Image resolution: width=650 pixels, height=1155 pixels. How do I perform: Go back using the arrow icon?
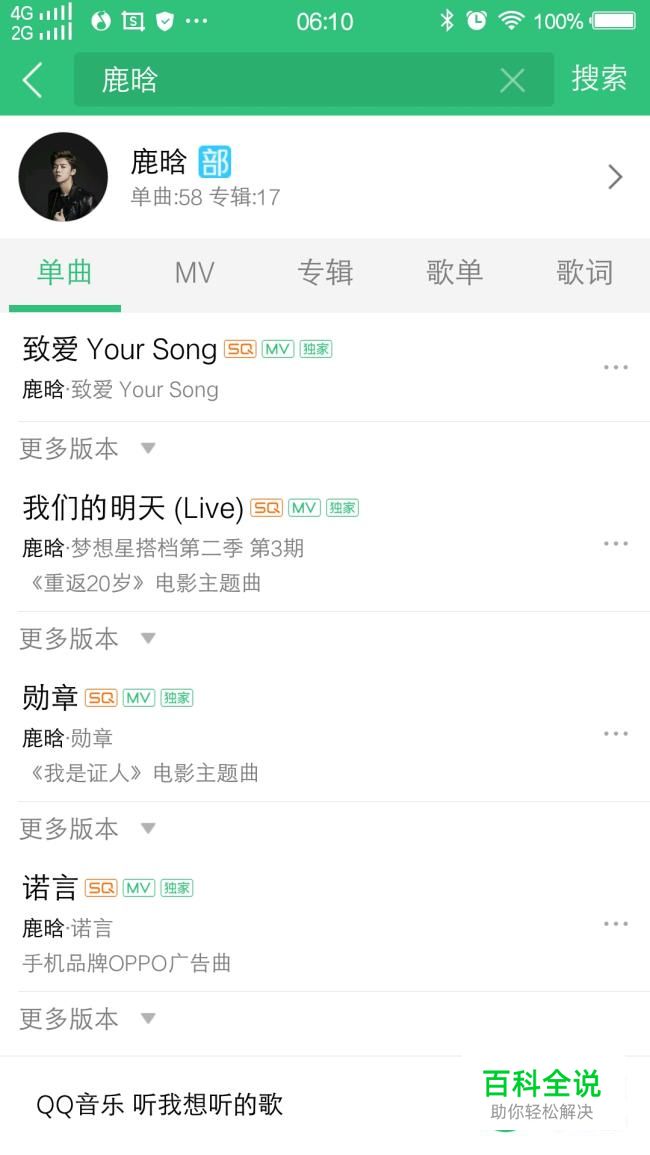[33, 80]
